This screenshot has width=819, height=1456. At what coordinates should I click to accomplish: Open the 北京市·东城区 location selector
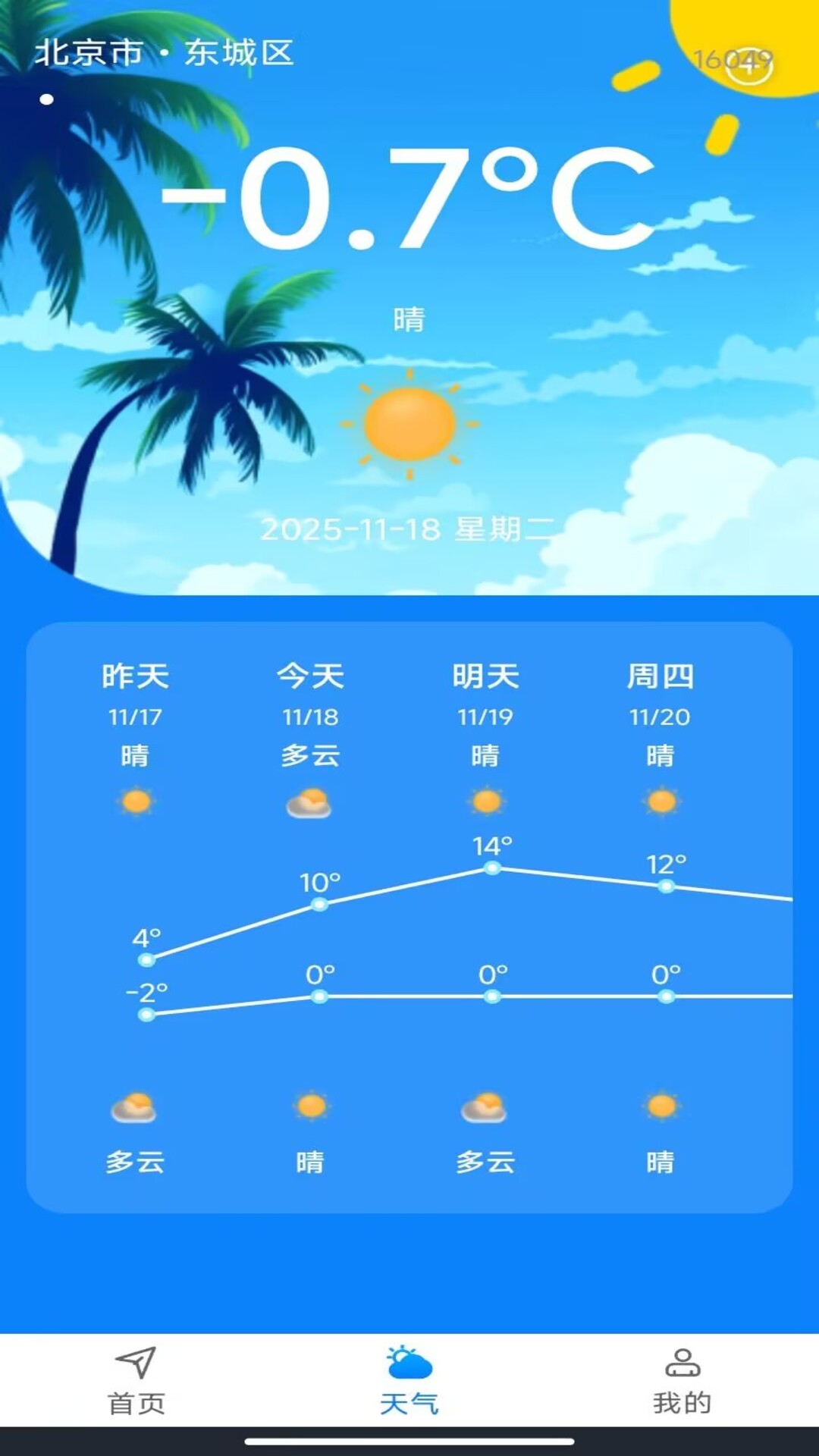164,53
